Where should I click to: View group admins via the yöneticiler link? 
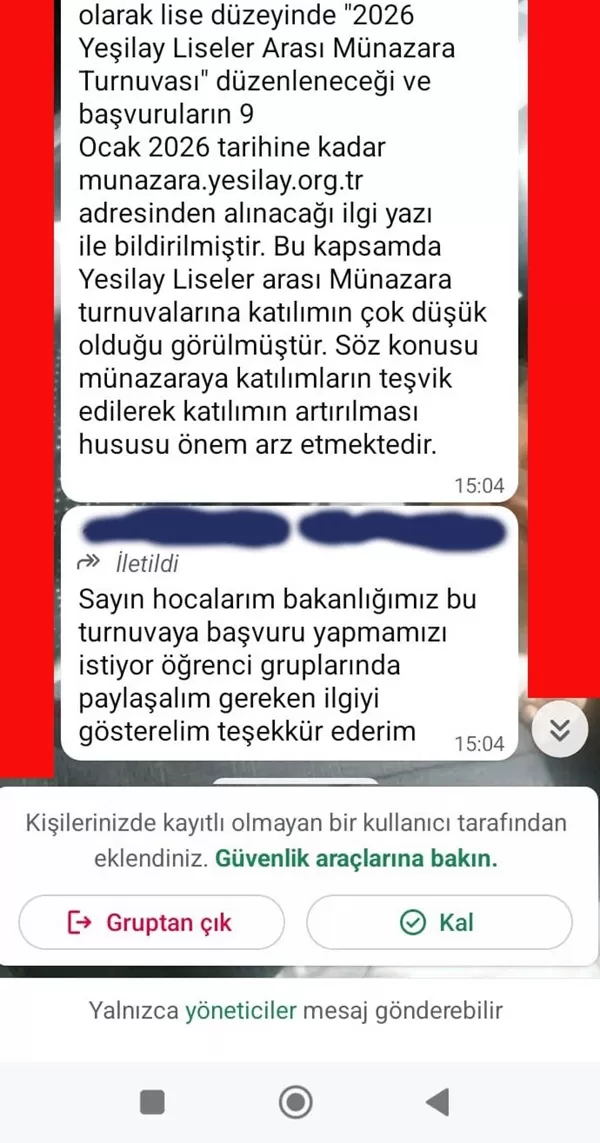pyautogui.click(x=240, y=1010)
